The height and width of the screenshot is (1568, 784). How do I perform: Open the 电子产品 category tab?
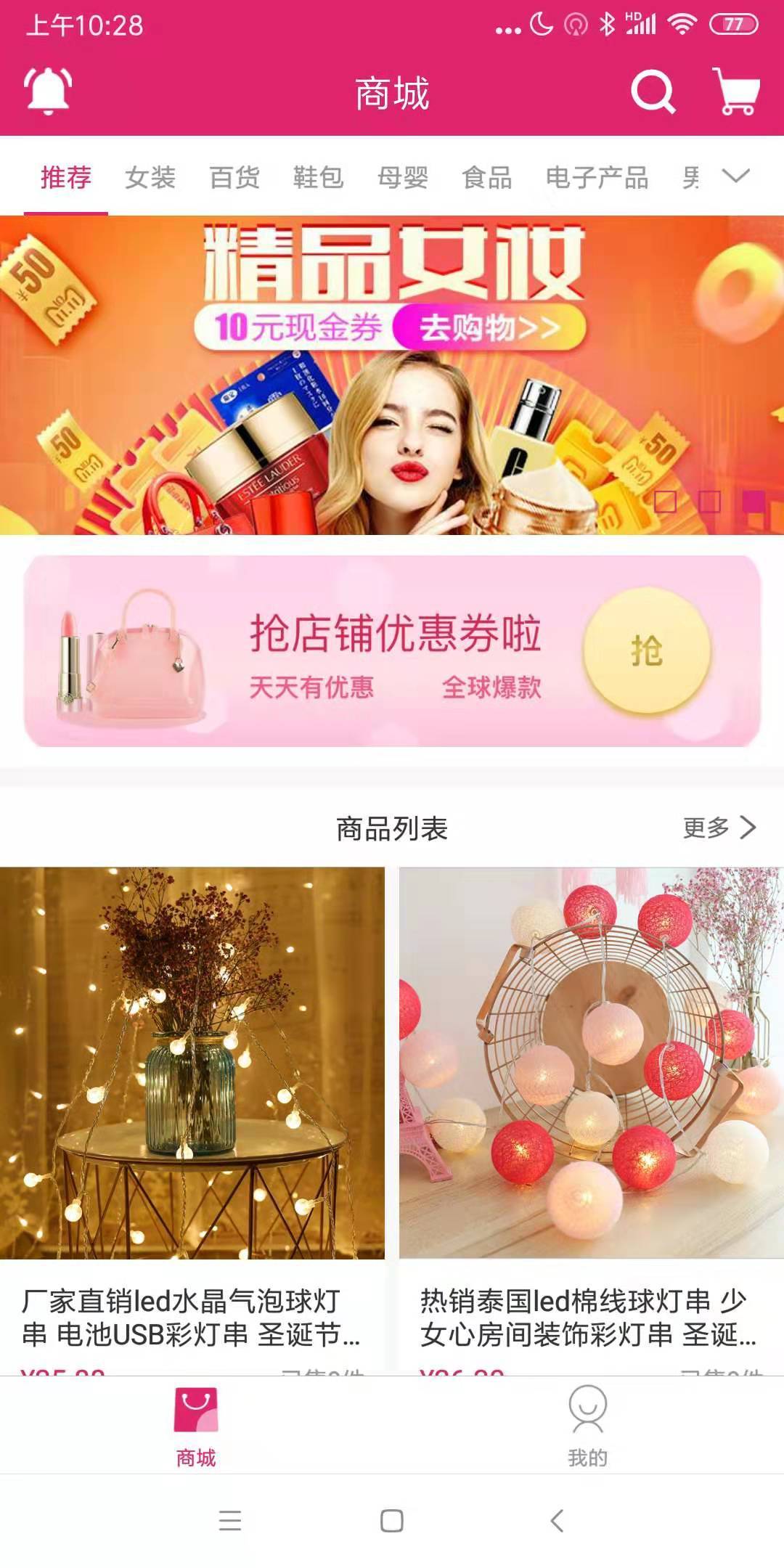(597, 177)
